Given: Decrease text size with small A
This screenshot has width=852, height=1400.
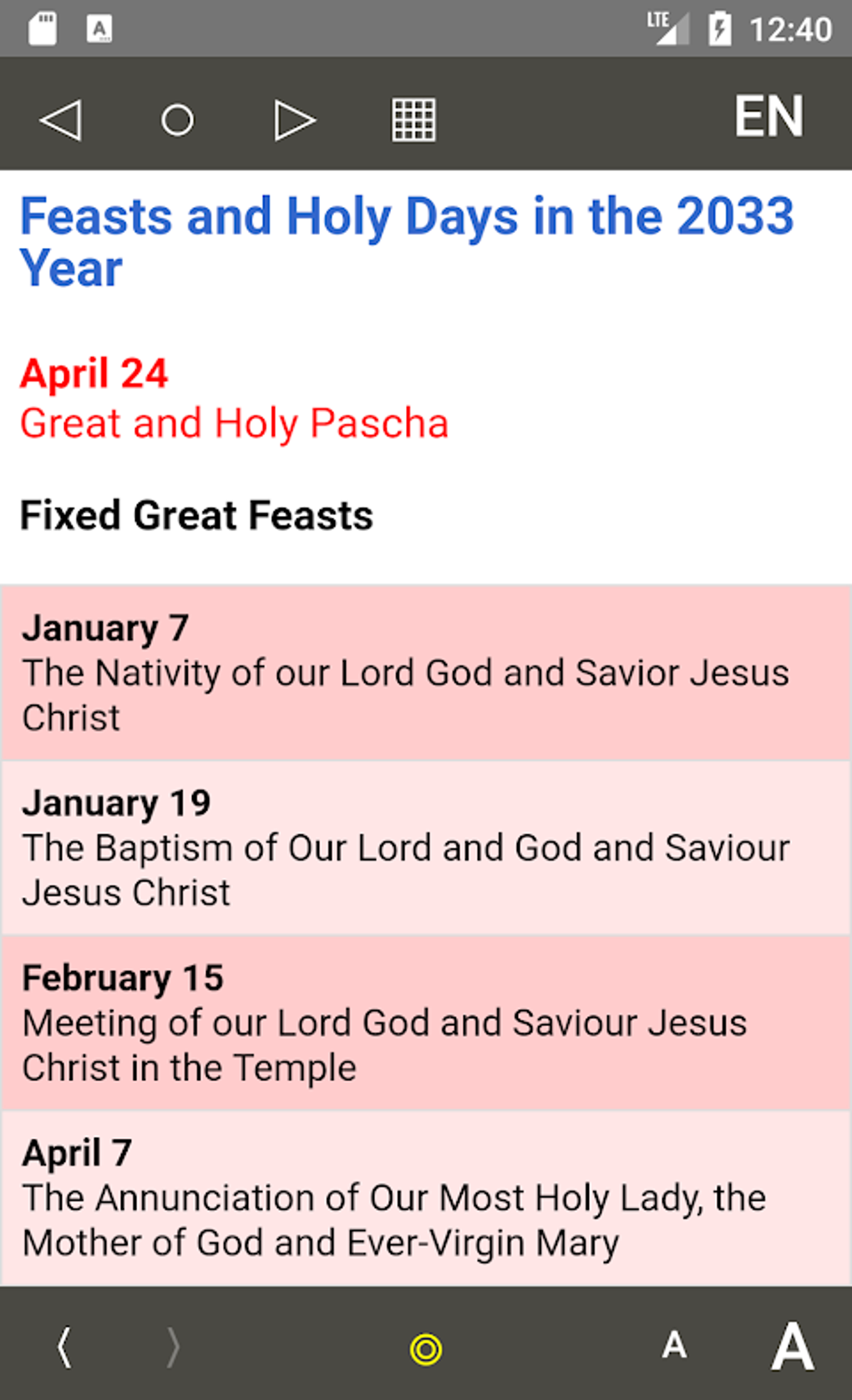Looking at the screenshot, I should pyautogui.click(x=674, y=1345).
